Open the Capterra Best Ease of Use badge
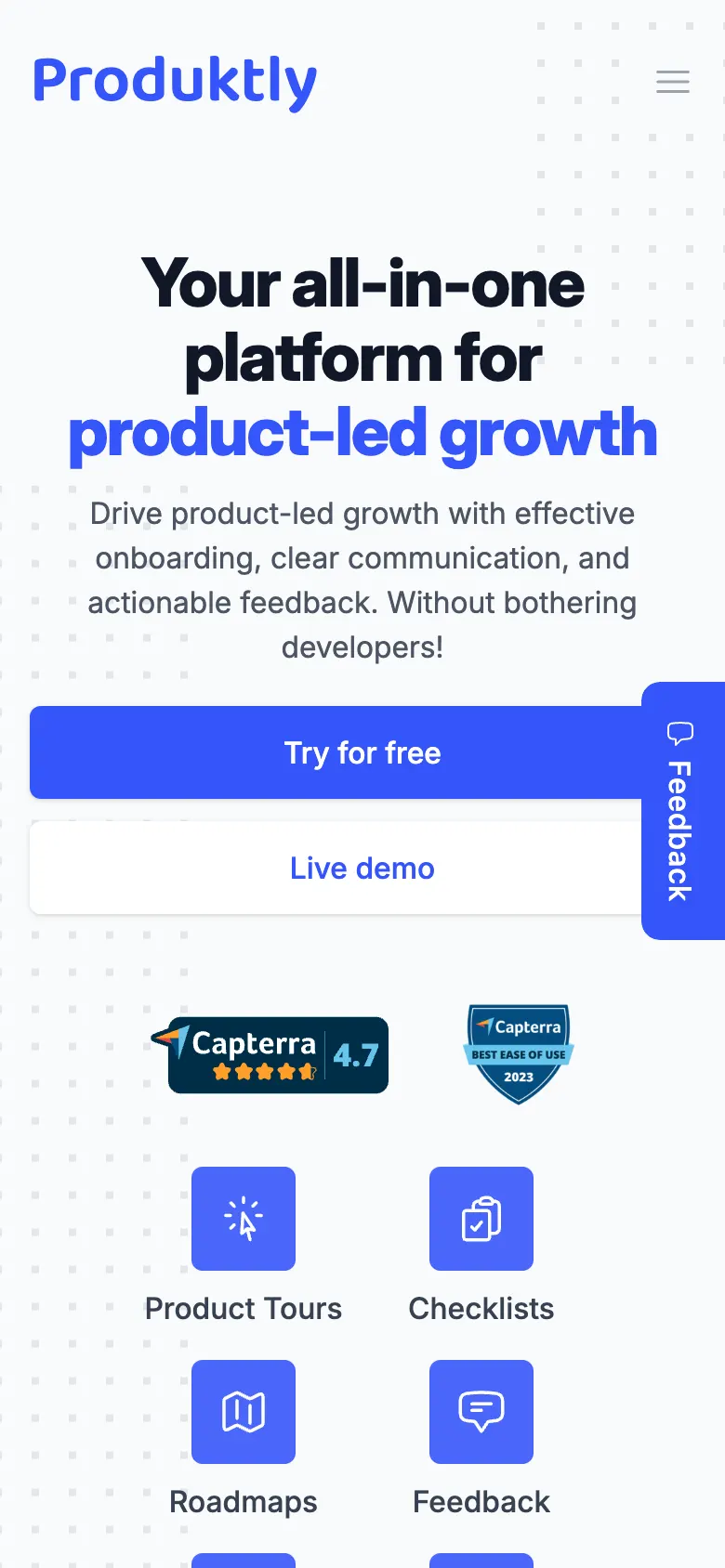 click(x=519, y=1054)
